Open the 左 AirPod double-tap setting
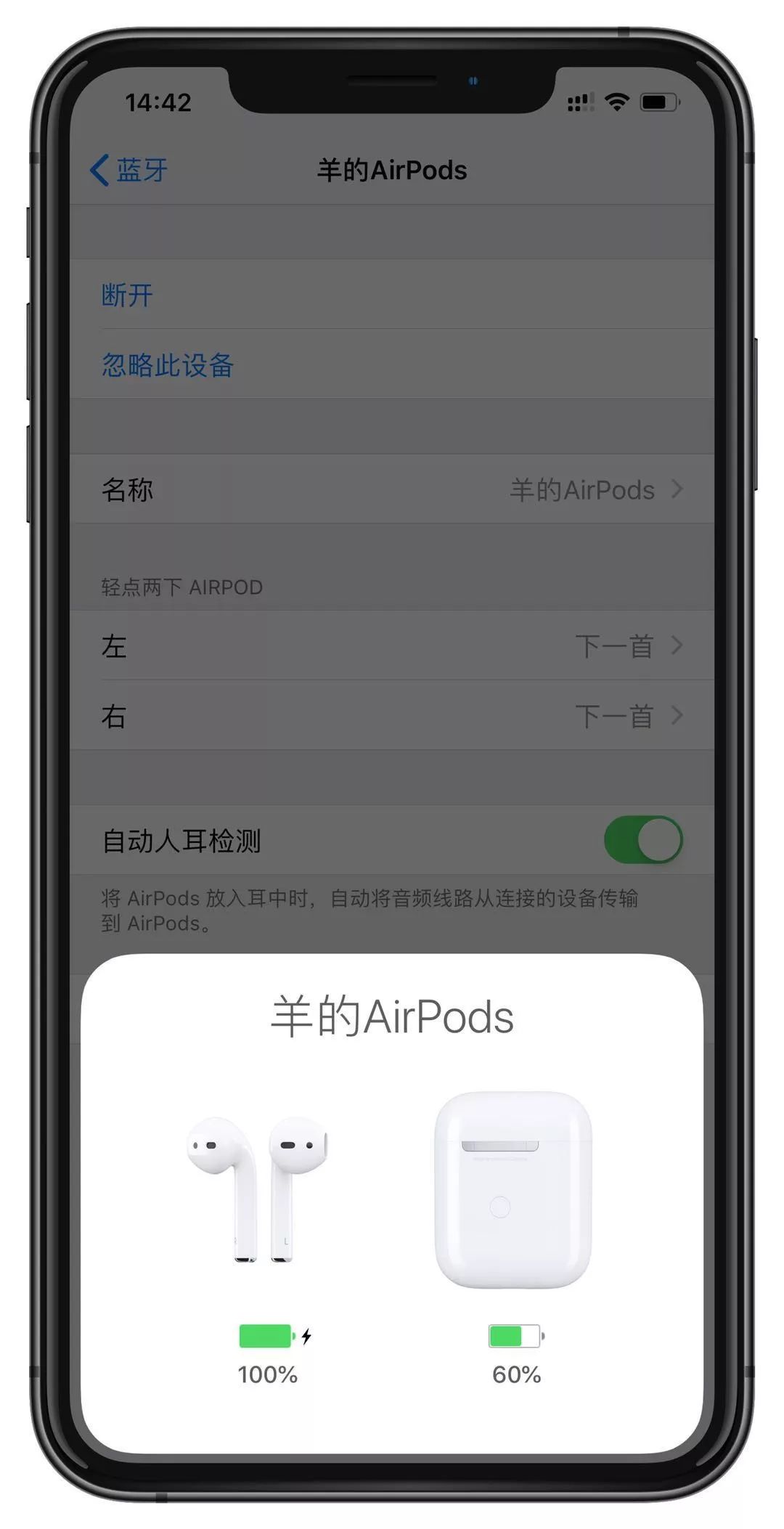784x1529 pixels. tap(392, 645)
